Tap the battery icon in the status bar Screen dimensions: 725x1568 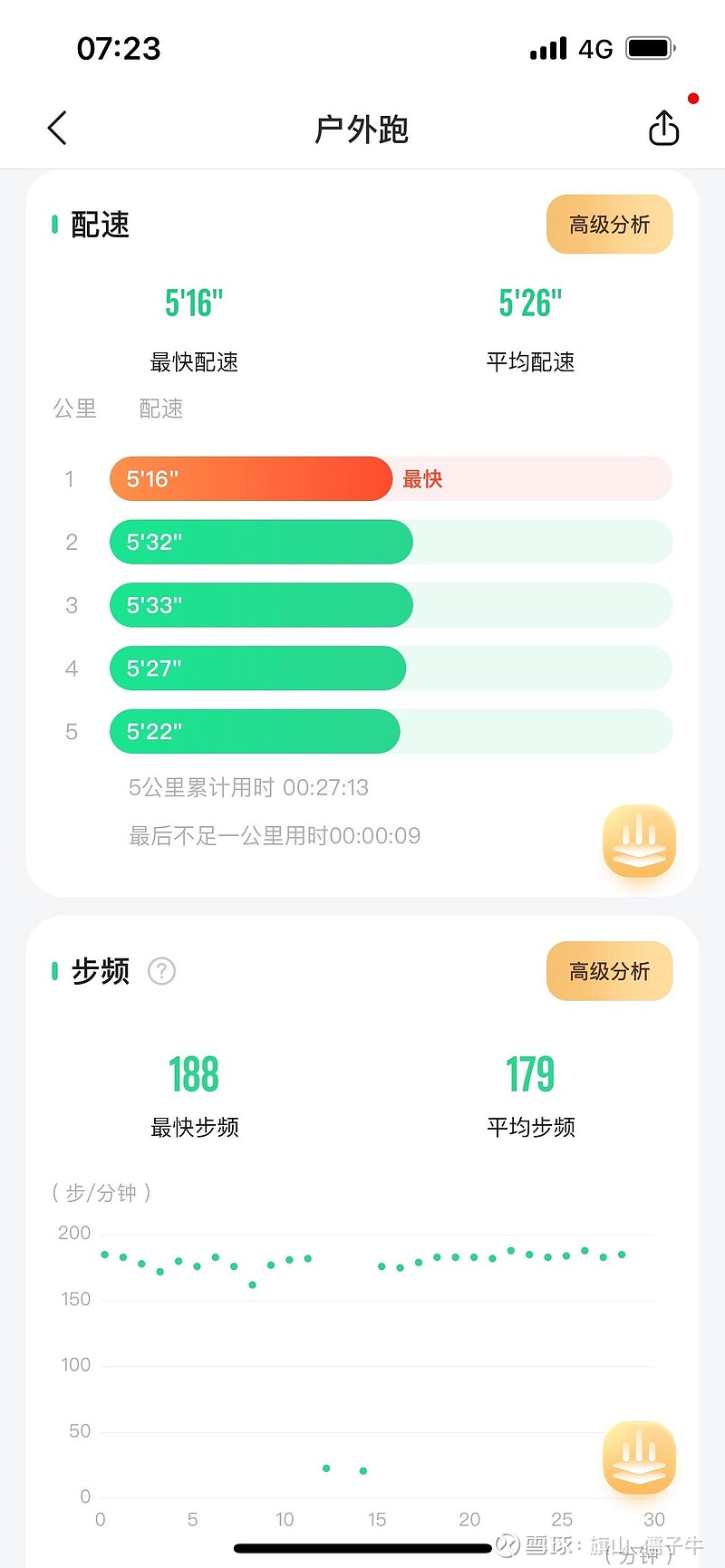pyautogui.click(x=649, y=47)
